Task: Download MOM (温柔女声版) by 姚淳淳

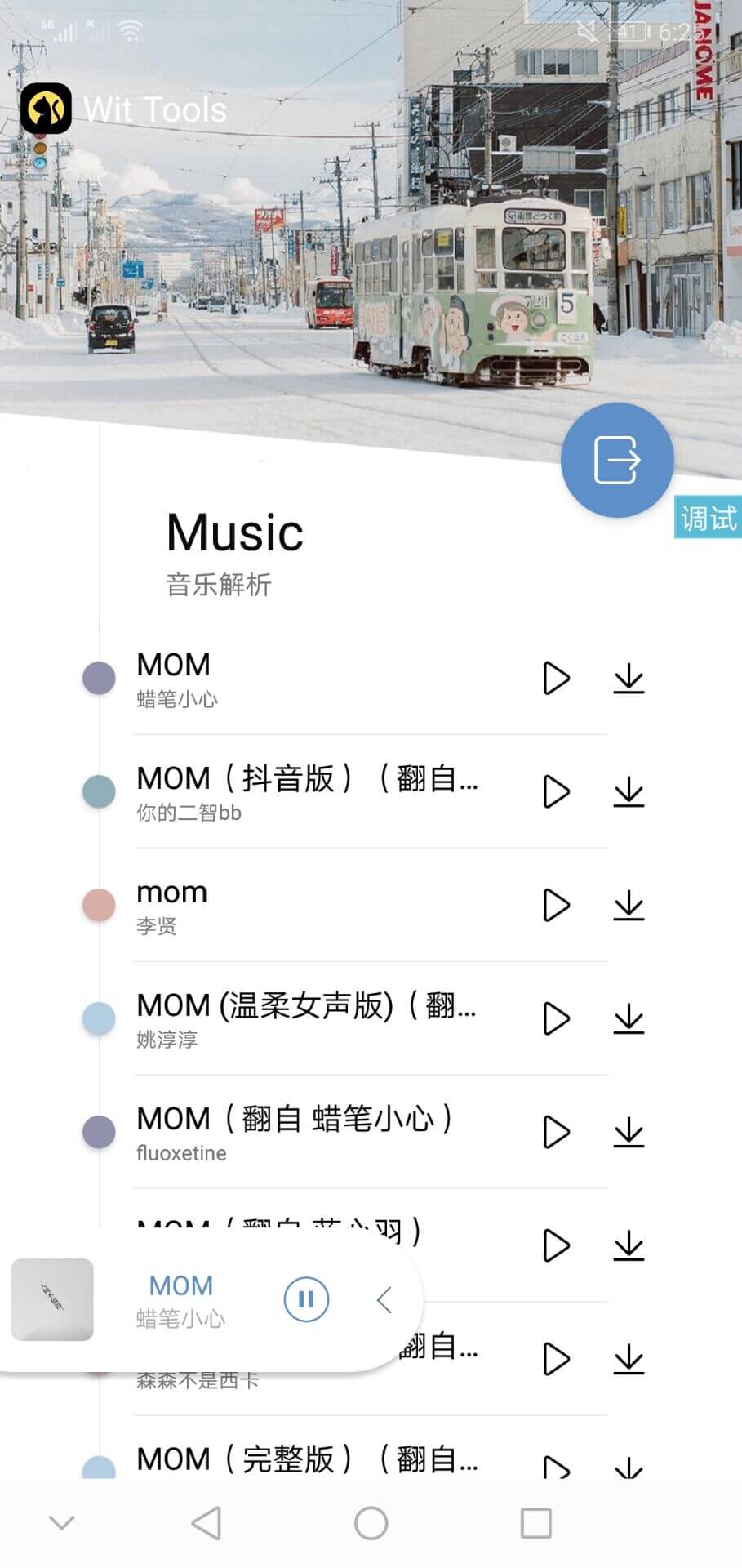Action: point(630,1019)
